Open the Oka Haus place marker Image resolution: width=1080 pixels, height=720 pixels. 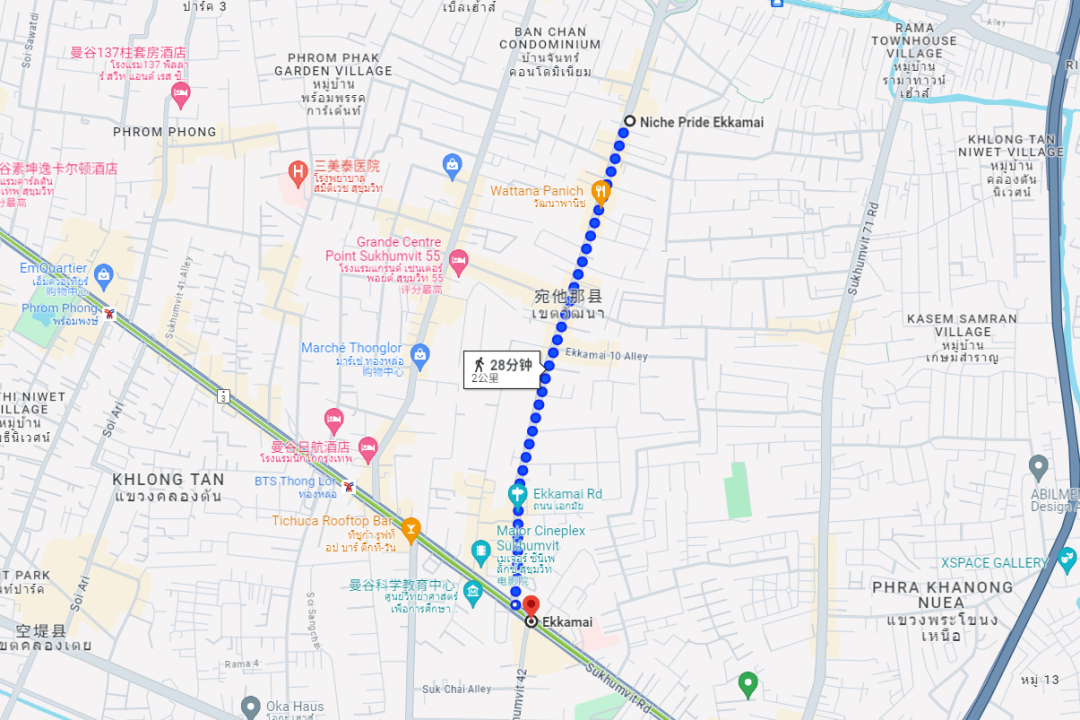[x=251, y=707]
